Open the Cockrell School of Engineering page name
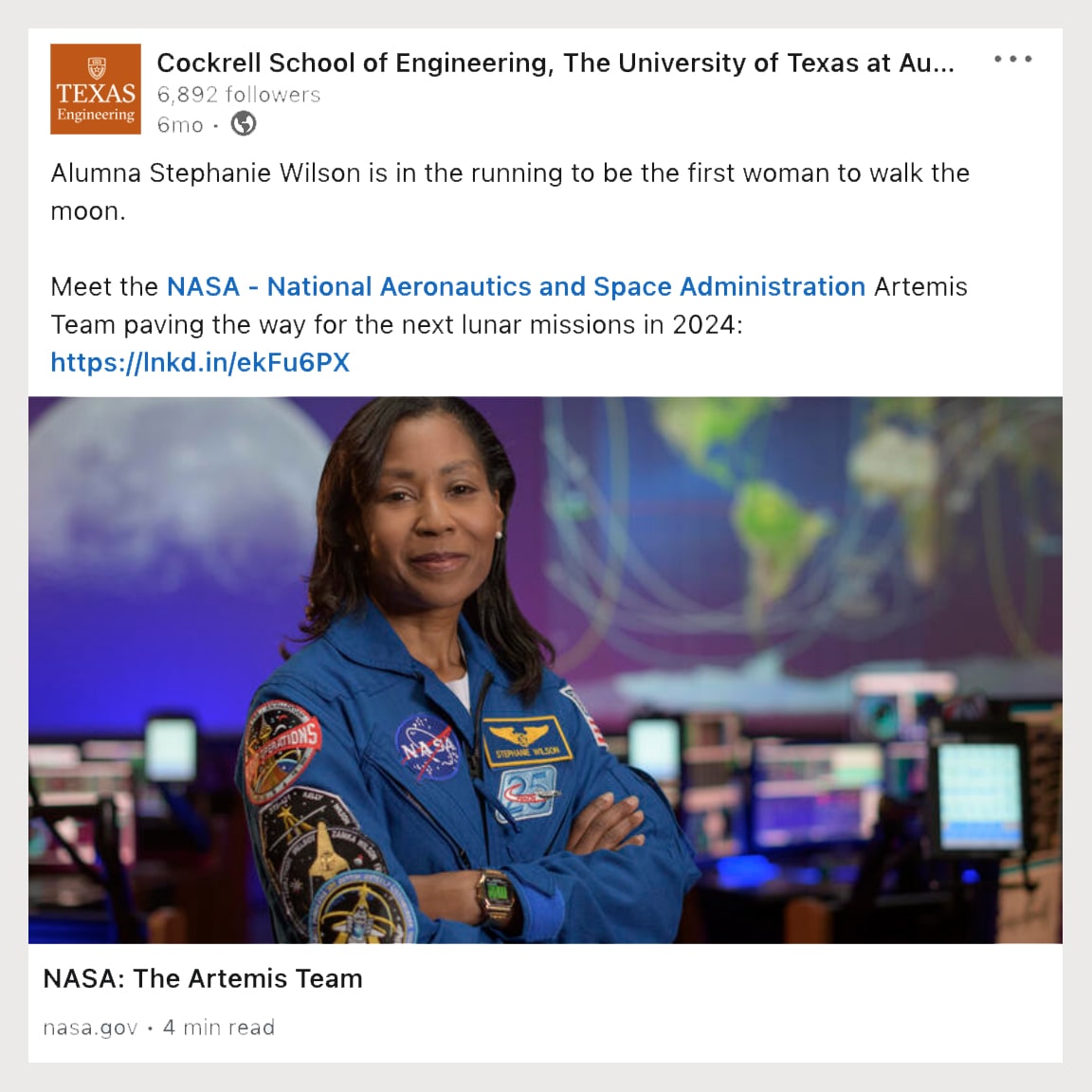Viewport: 1092px width, 1092px height. pos(555,63)
